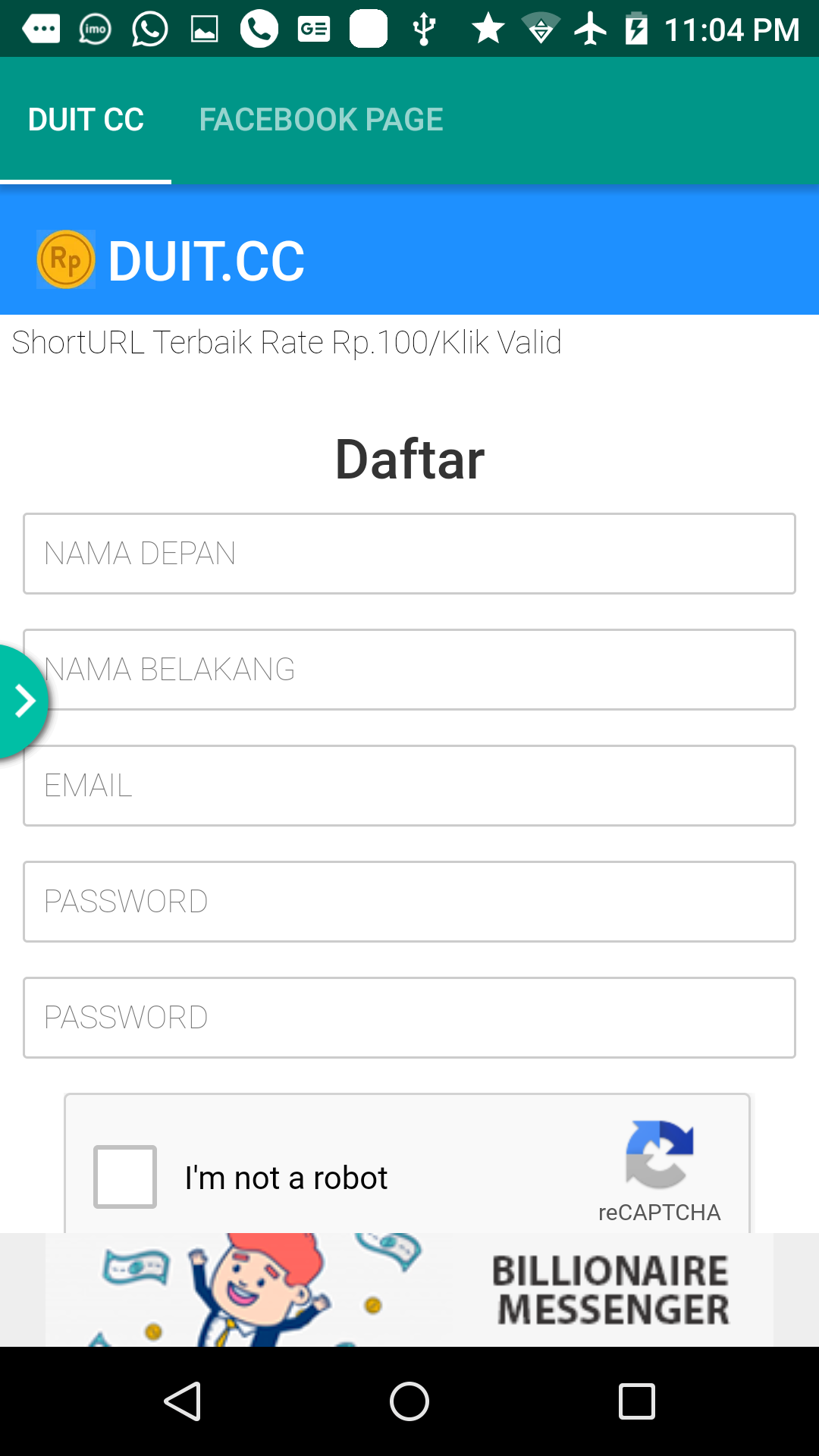Focus the NAMA DEPAN field

[x=409, y=554]
